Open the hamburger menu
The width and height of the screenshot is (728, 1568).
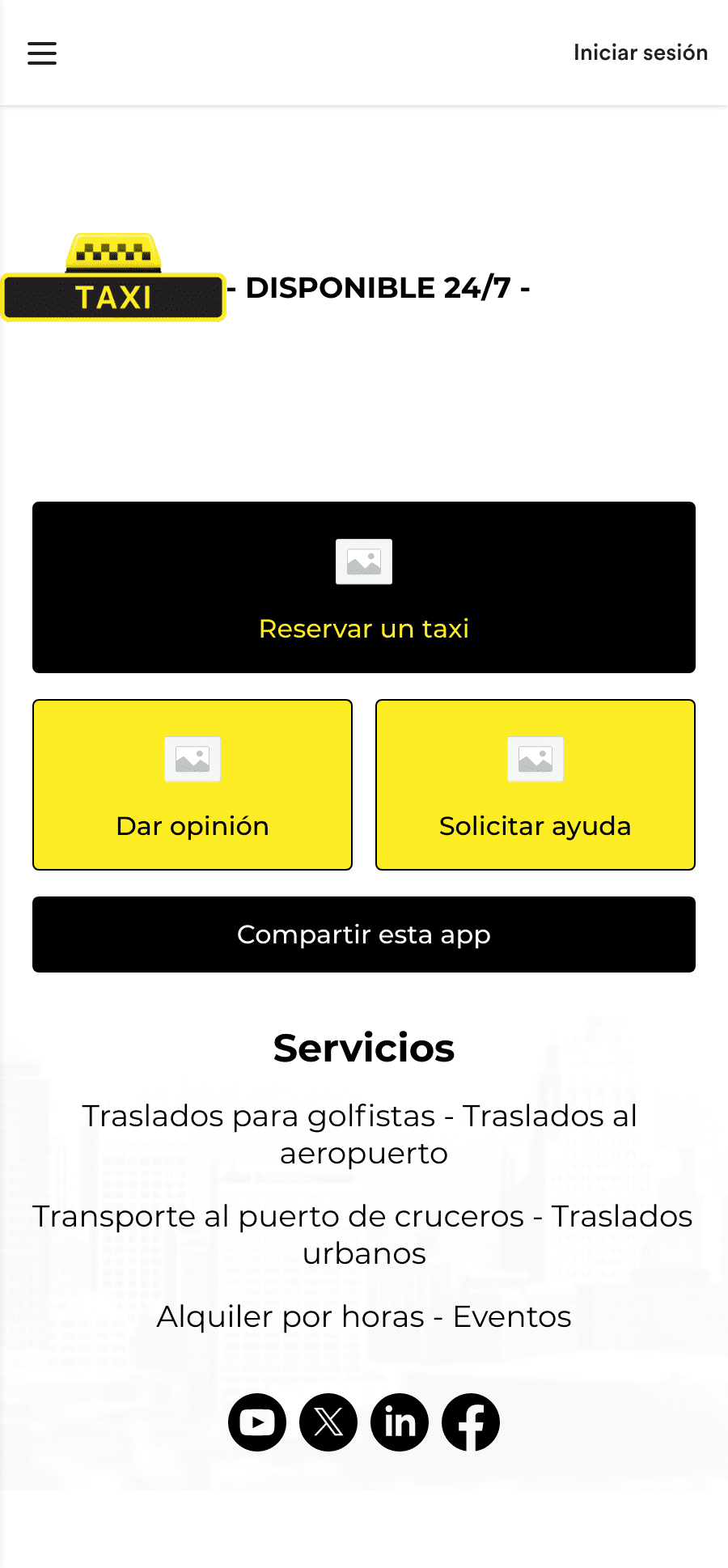coord(42,53)
